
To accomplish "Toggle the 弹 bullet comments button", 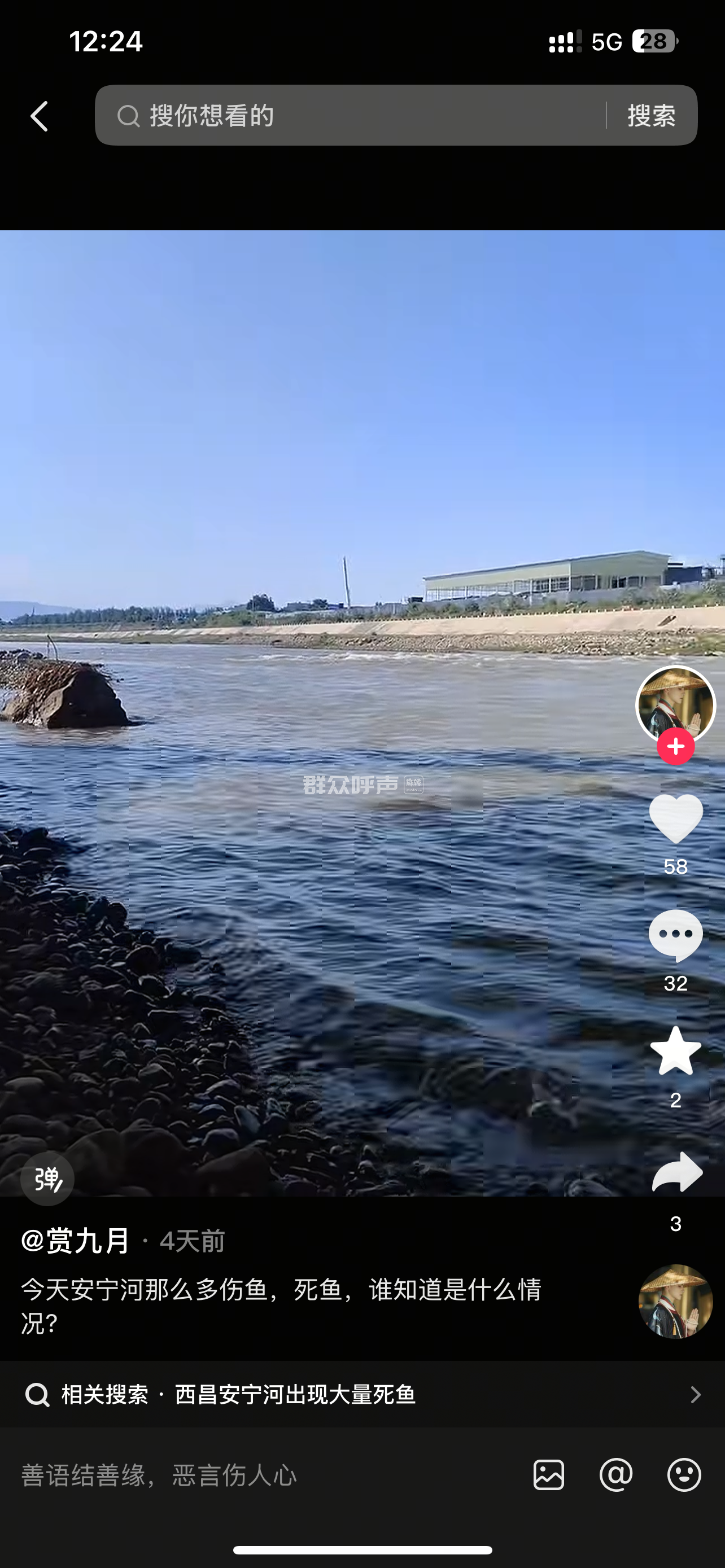I will [x=47, y=1179].
